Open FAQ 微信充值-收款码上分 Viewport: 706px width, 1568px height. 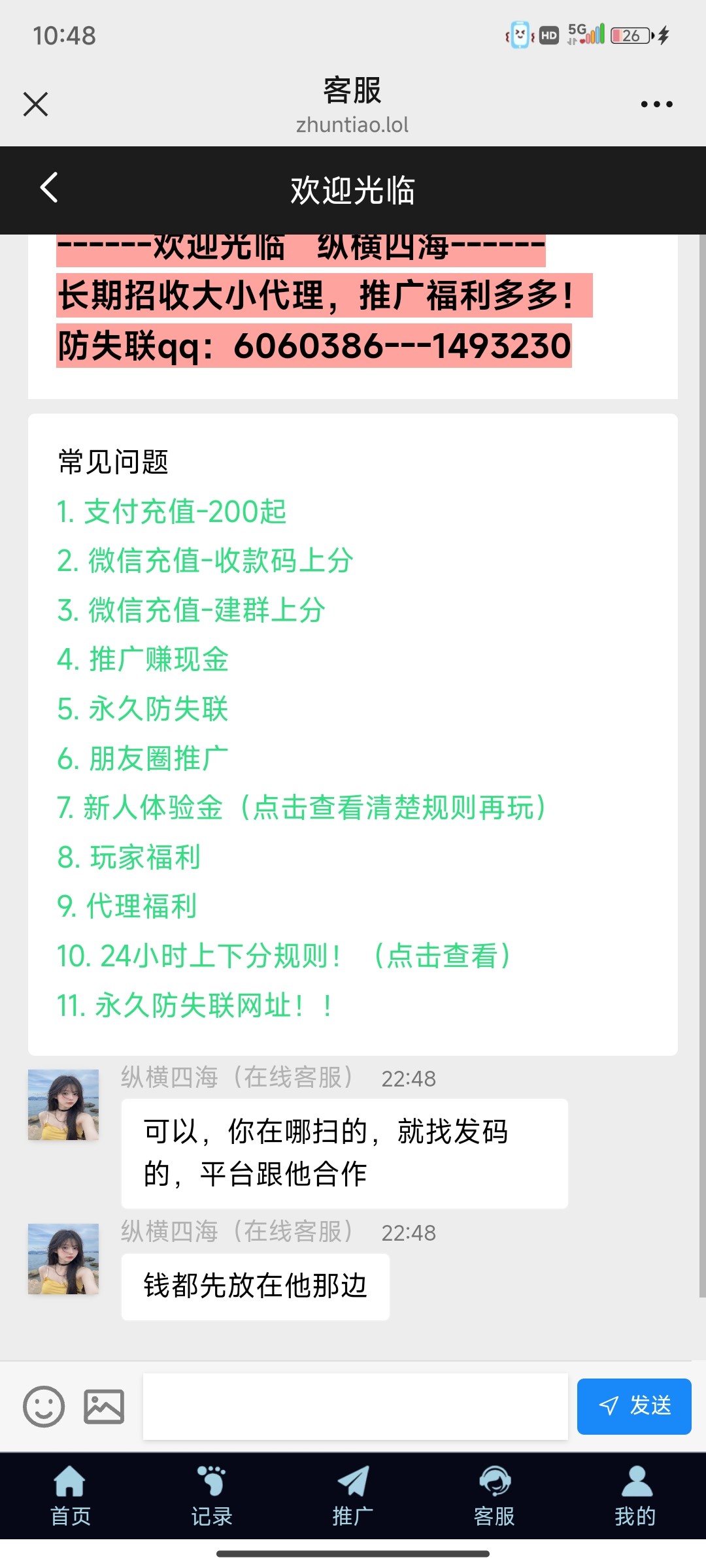coord(205,561)
